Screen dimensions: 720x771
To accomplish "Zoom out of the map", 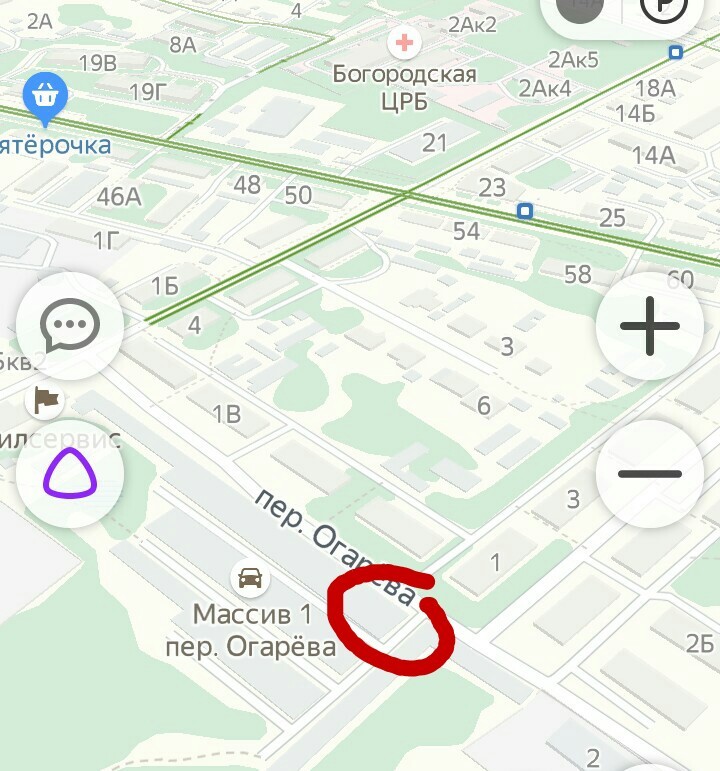I will (650, 474).
